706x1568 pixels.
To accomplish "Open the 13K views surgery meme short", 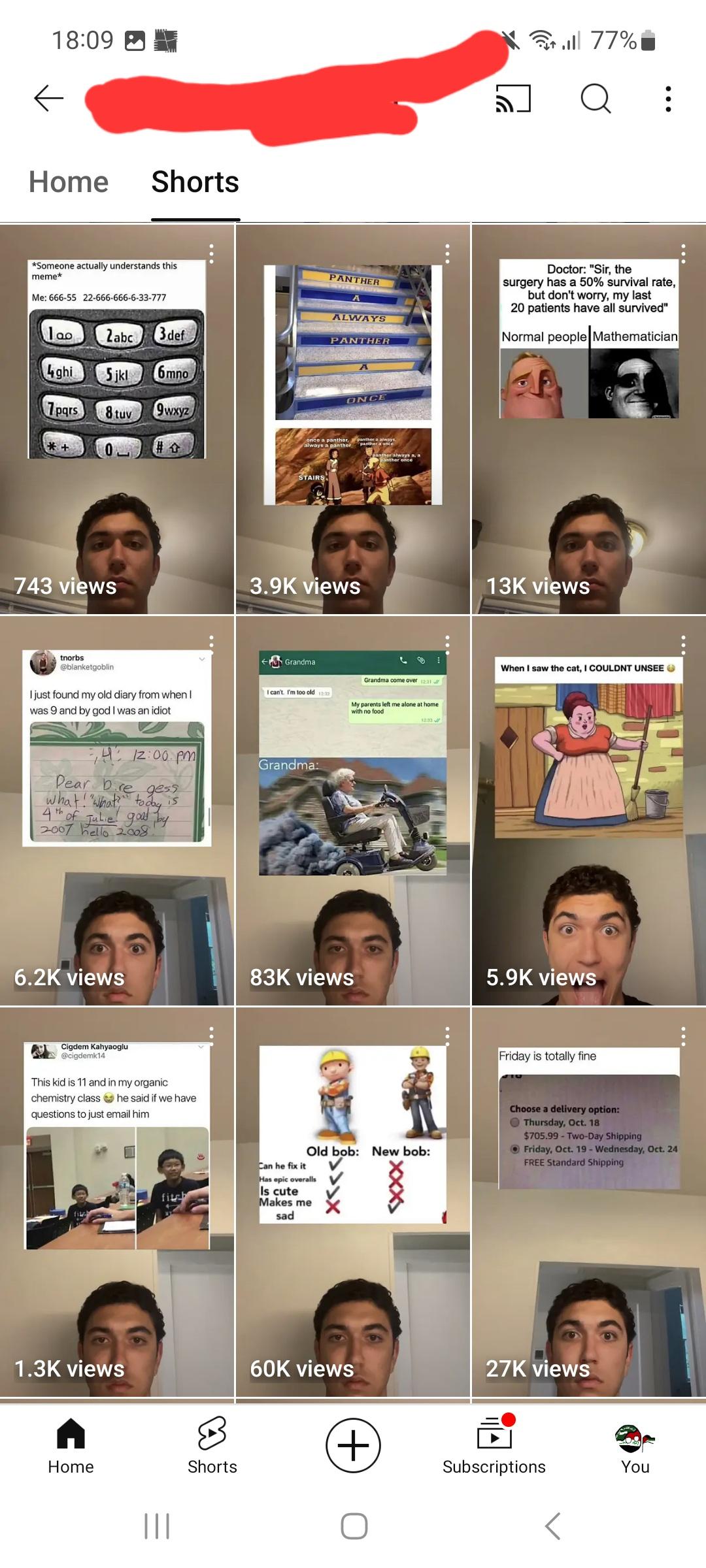I will [589, 419].
